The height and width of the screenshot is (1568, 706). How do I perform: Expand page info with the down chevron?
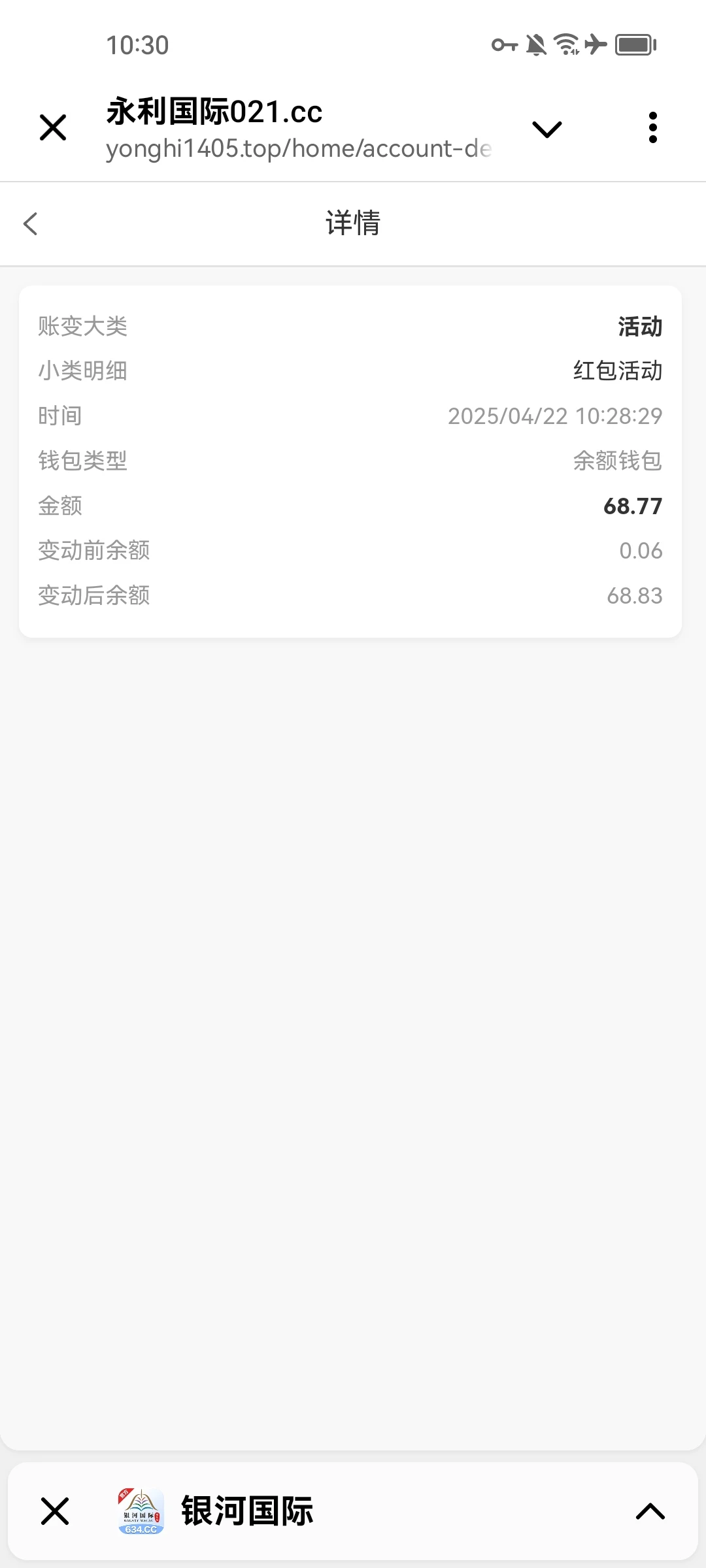pyautogui.click(x=546, y=129)
